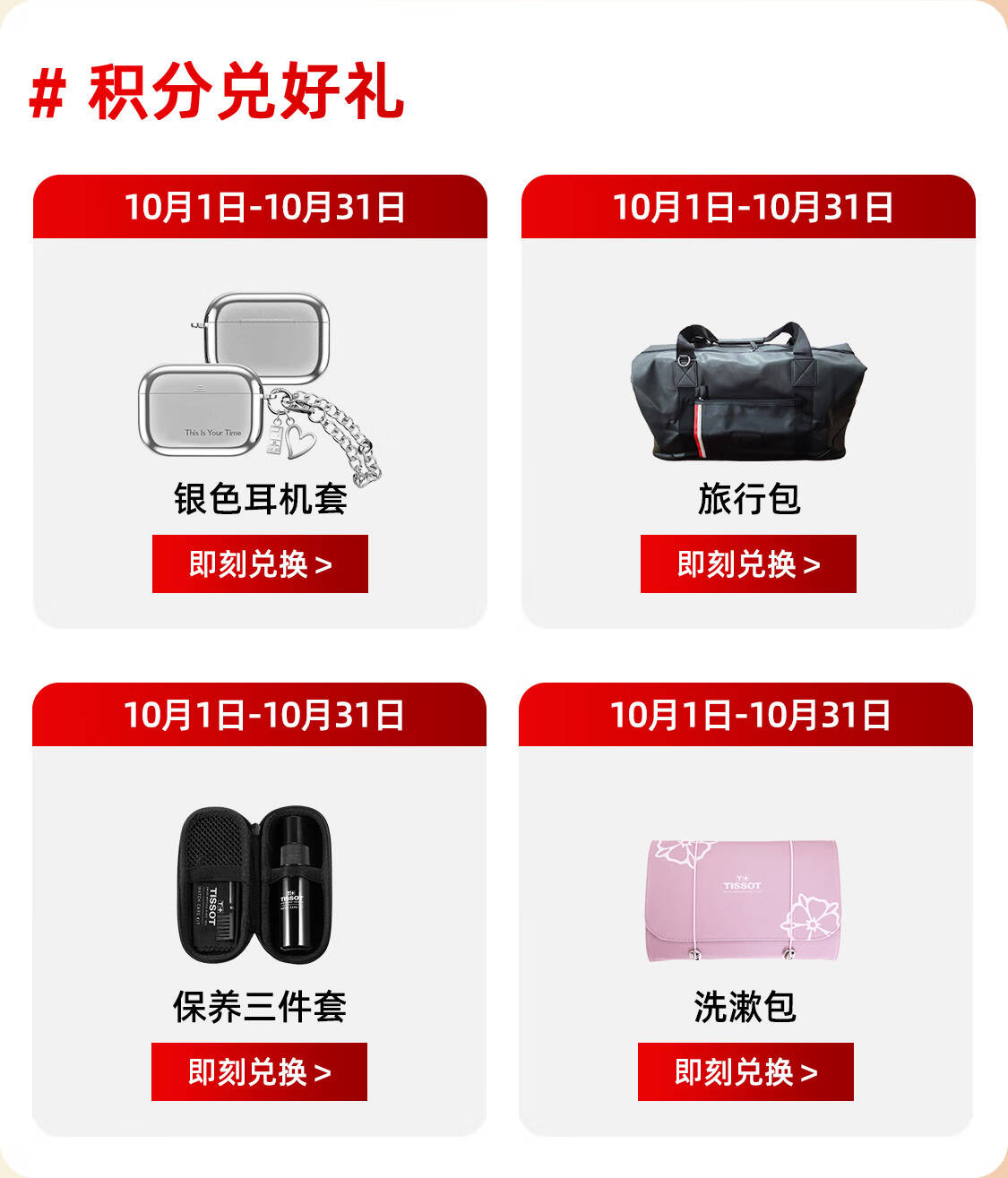Redeem the 银色耳机套 with 即刻兑换
The image size is (1008, 1178).
tap(260, 564)
